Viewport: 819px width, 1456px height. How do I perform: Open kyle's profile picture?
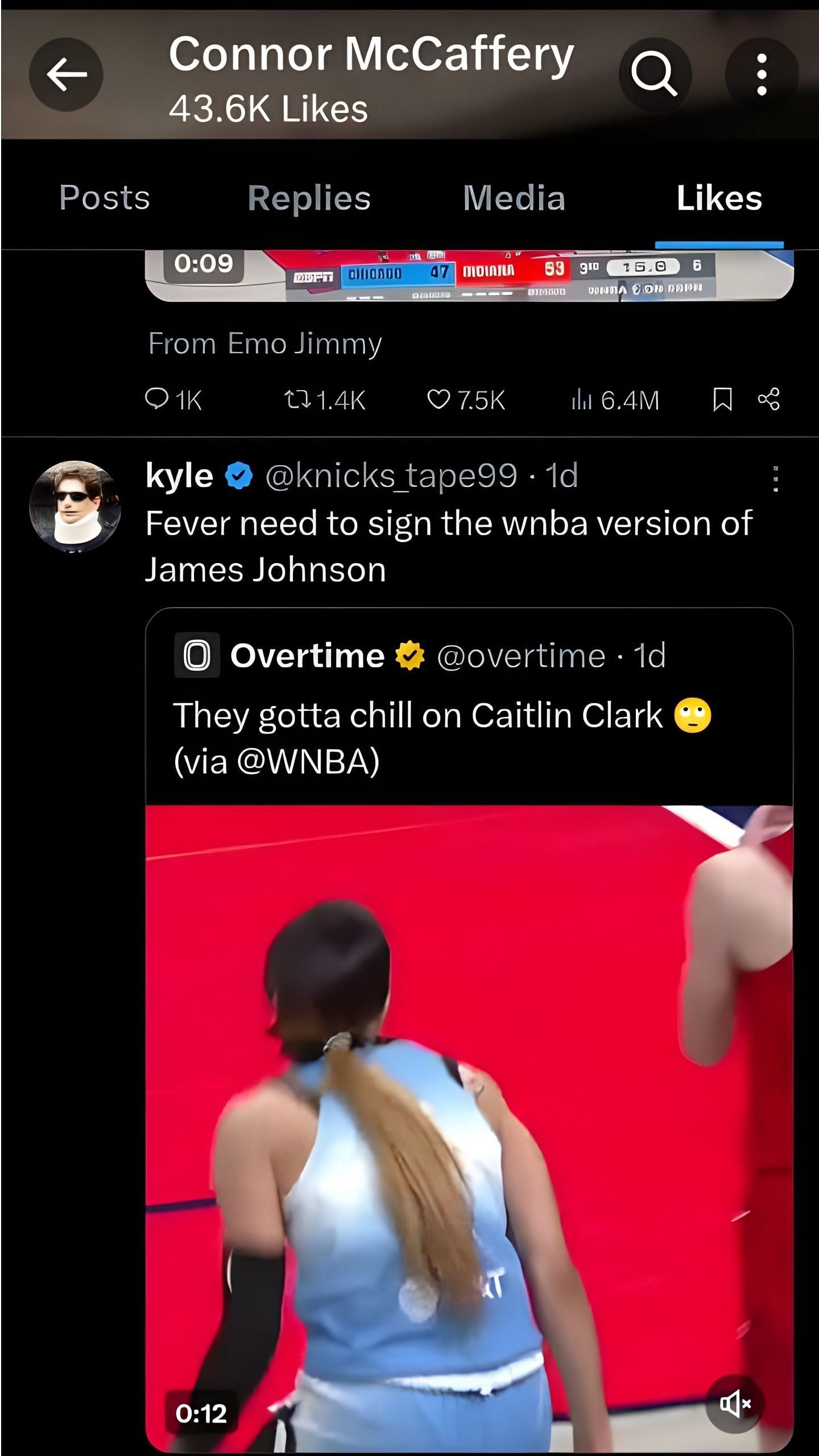click(75, 506)
